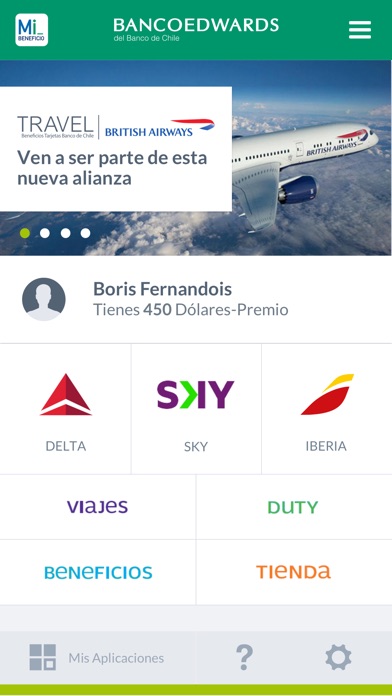Open the Duty section
This screenshot has width=392, height=696.
click(294, 507)
